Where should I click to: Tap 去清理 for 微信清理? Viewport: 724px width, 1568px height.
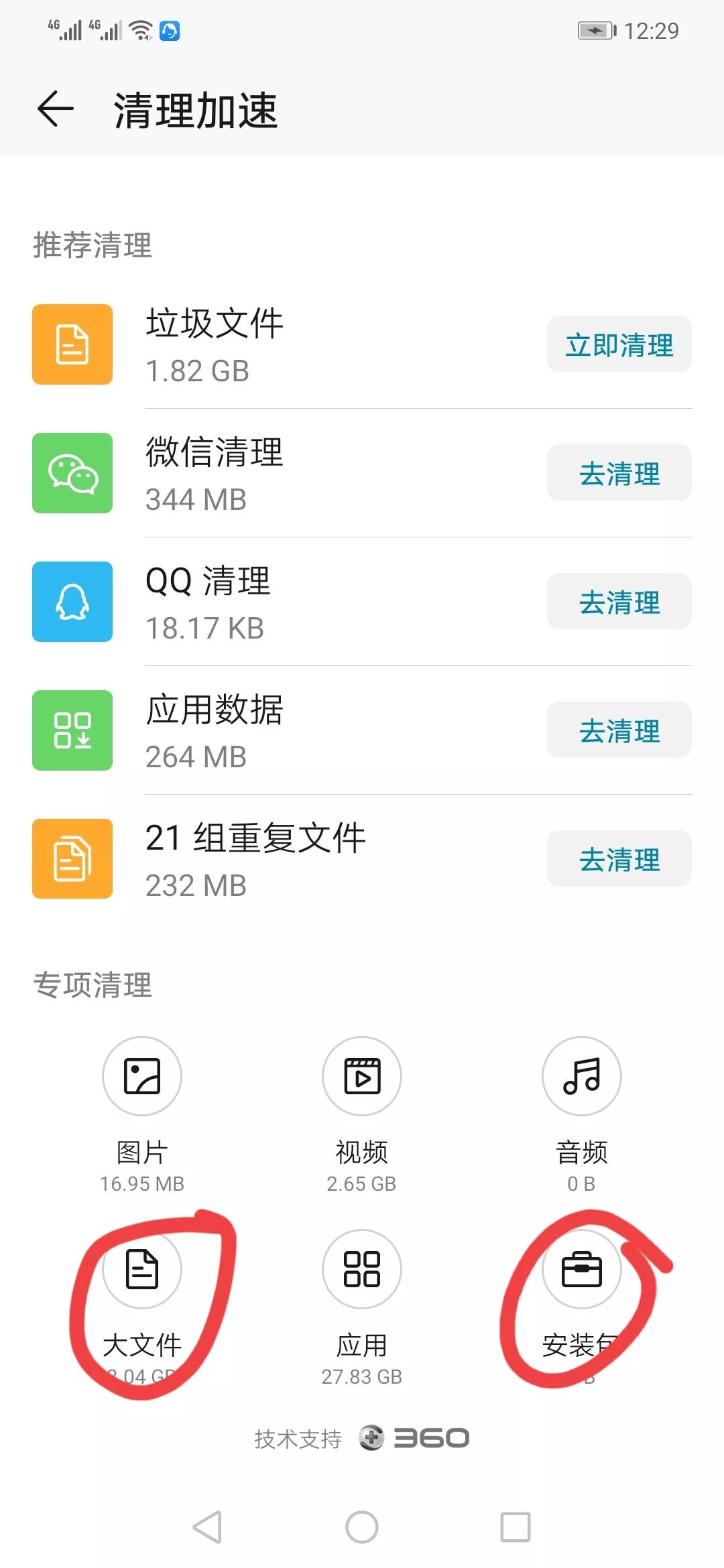click(x=619, y=473)
